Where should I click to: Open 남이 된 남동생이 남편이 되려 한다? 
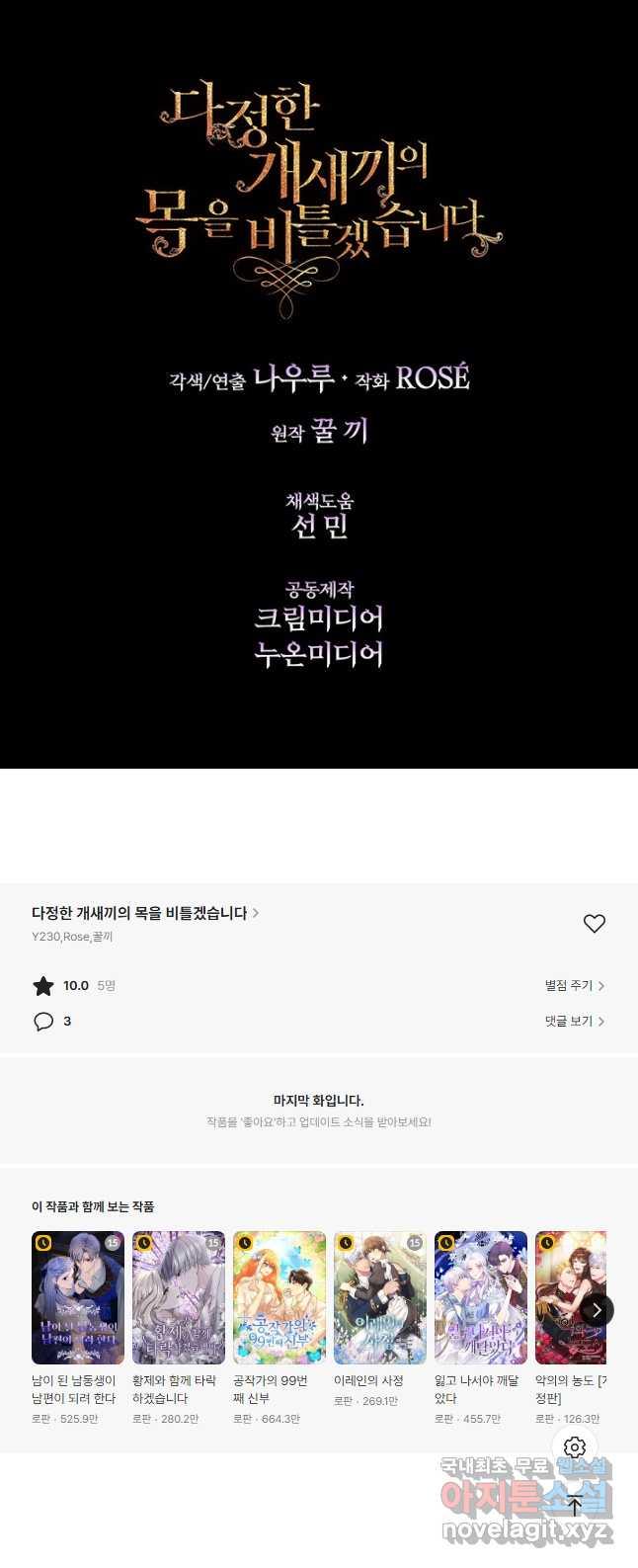coord(78,1297)
